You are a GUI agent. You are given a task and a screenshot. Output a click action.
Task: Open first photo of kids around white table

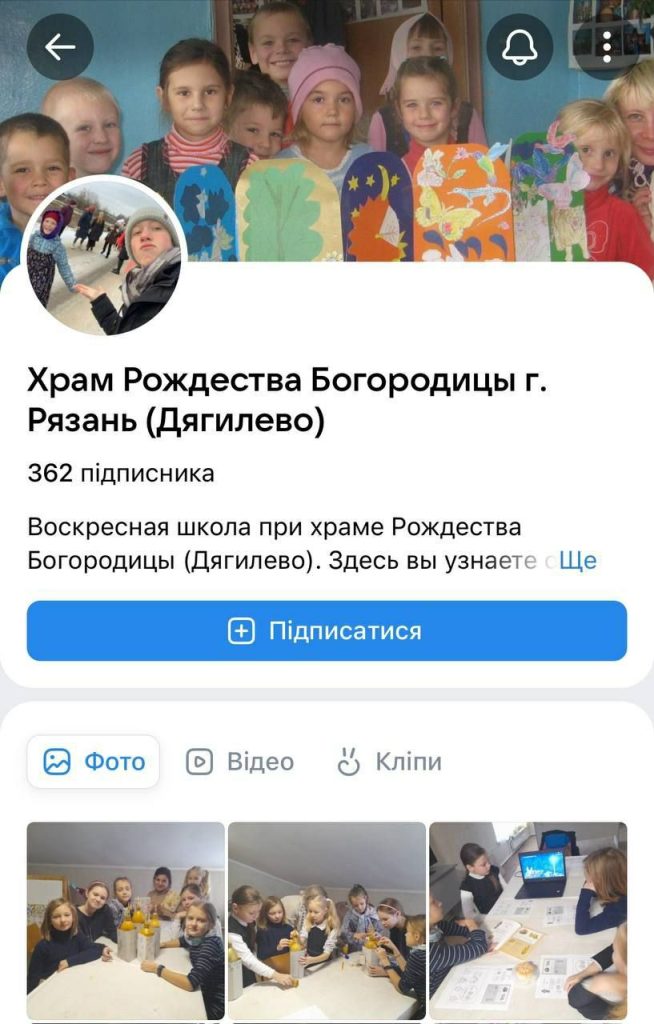126,920
